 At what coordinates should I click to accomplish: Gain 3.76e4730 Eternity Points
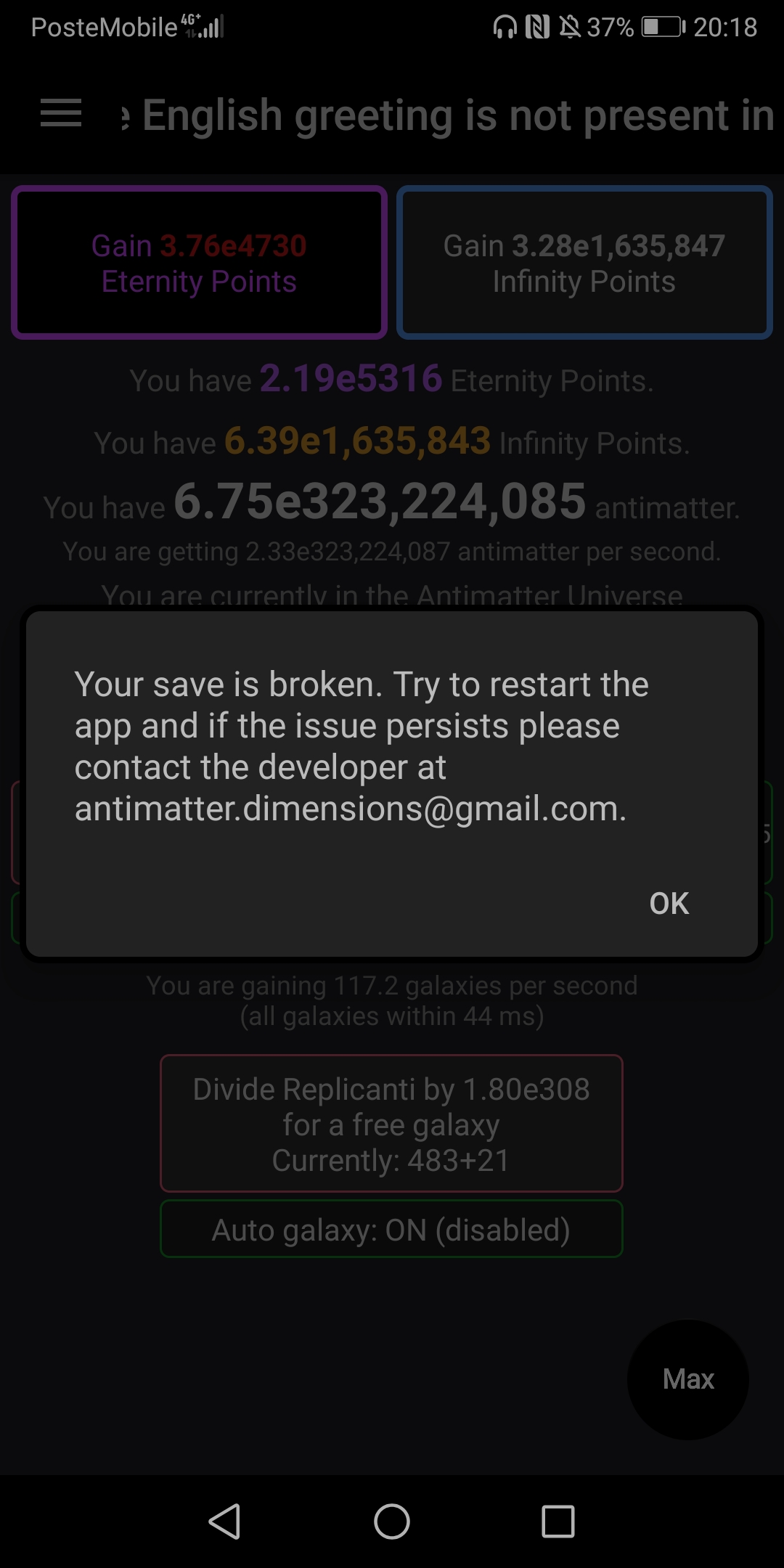199,263
